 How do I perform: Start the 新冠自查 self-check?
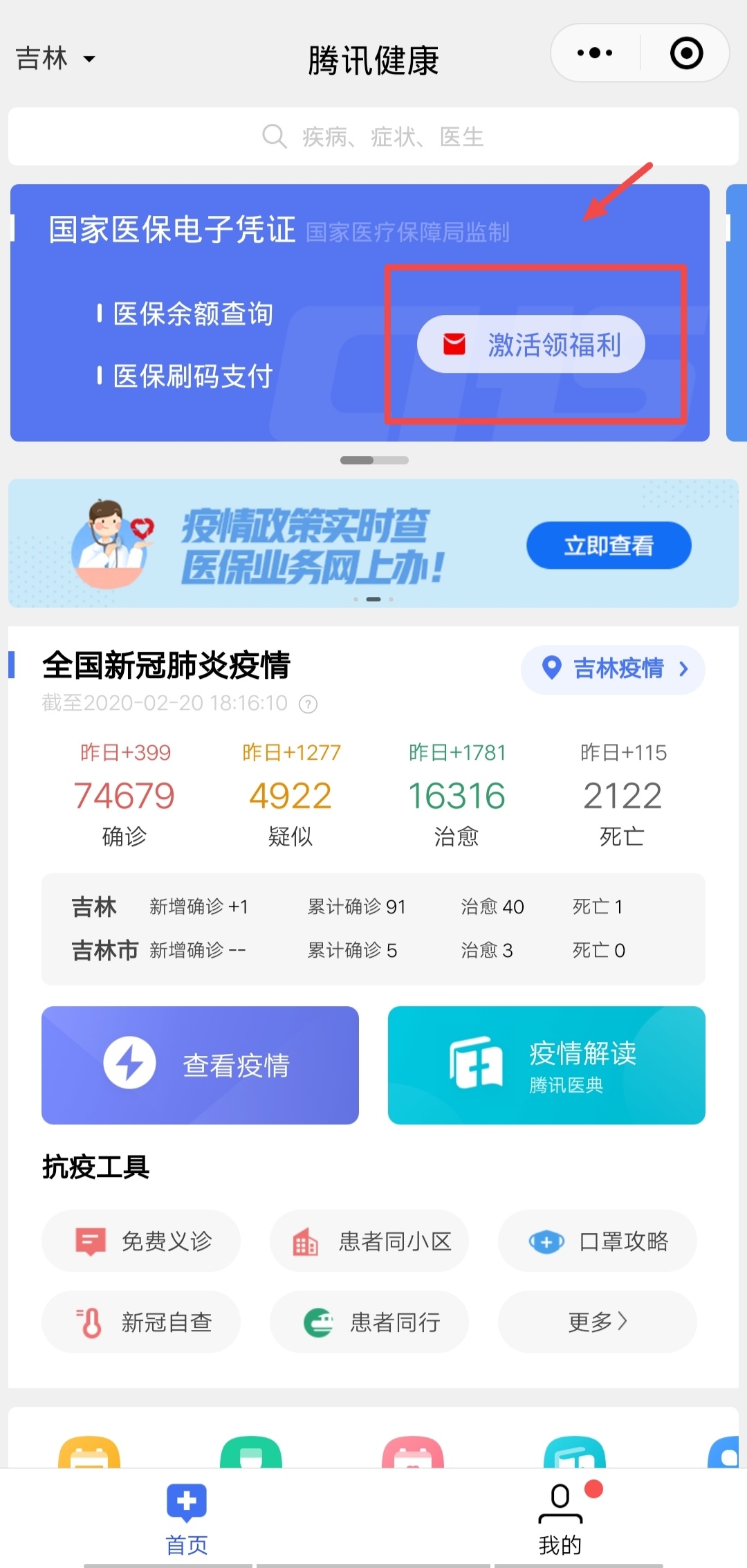[141, 1322]
